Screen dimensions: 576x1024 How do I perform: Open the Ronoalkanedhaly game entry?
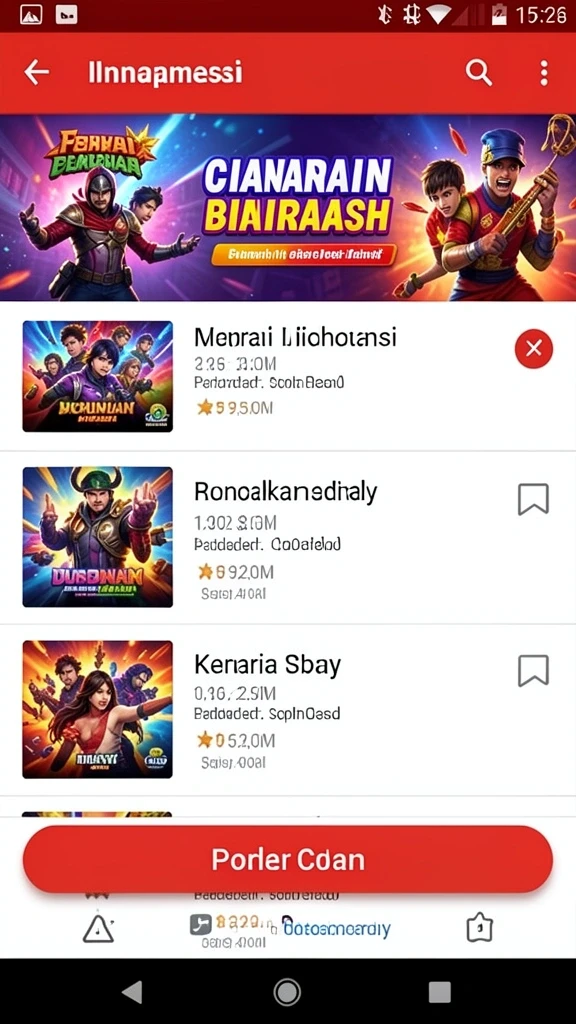coord(288,537)
